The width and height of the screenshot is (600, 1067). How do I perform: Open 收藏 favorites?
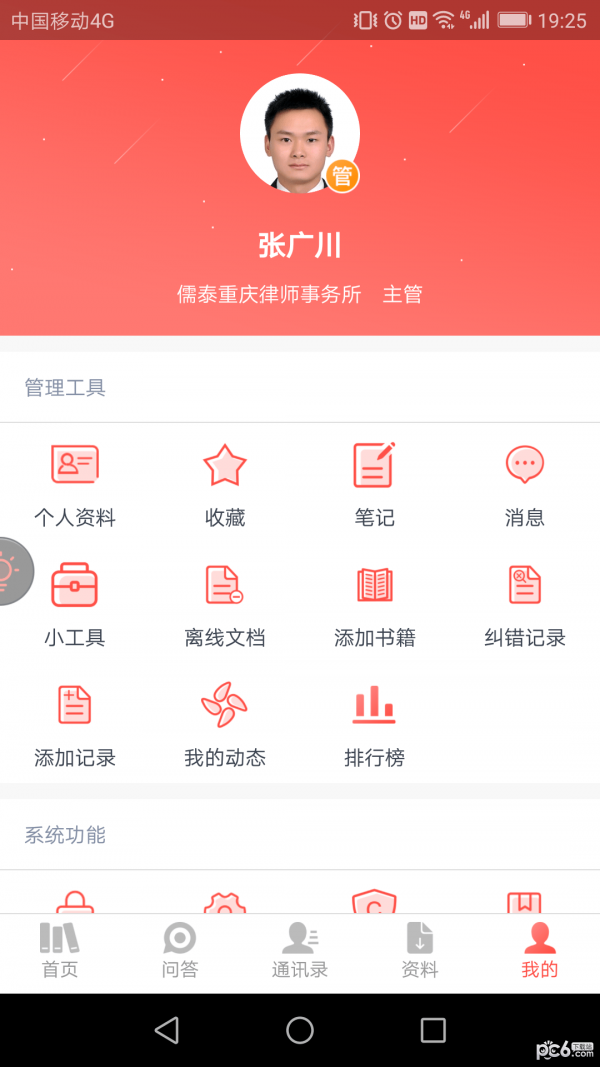pyautogui.click(x=225, y=485)
